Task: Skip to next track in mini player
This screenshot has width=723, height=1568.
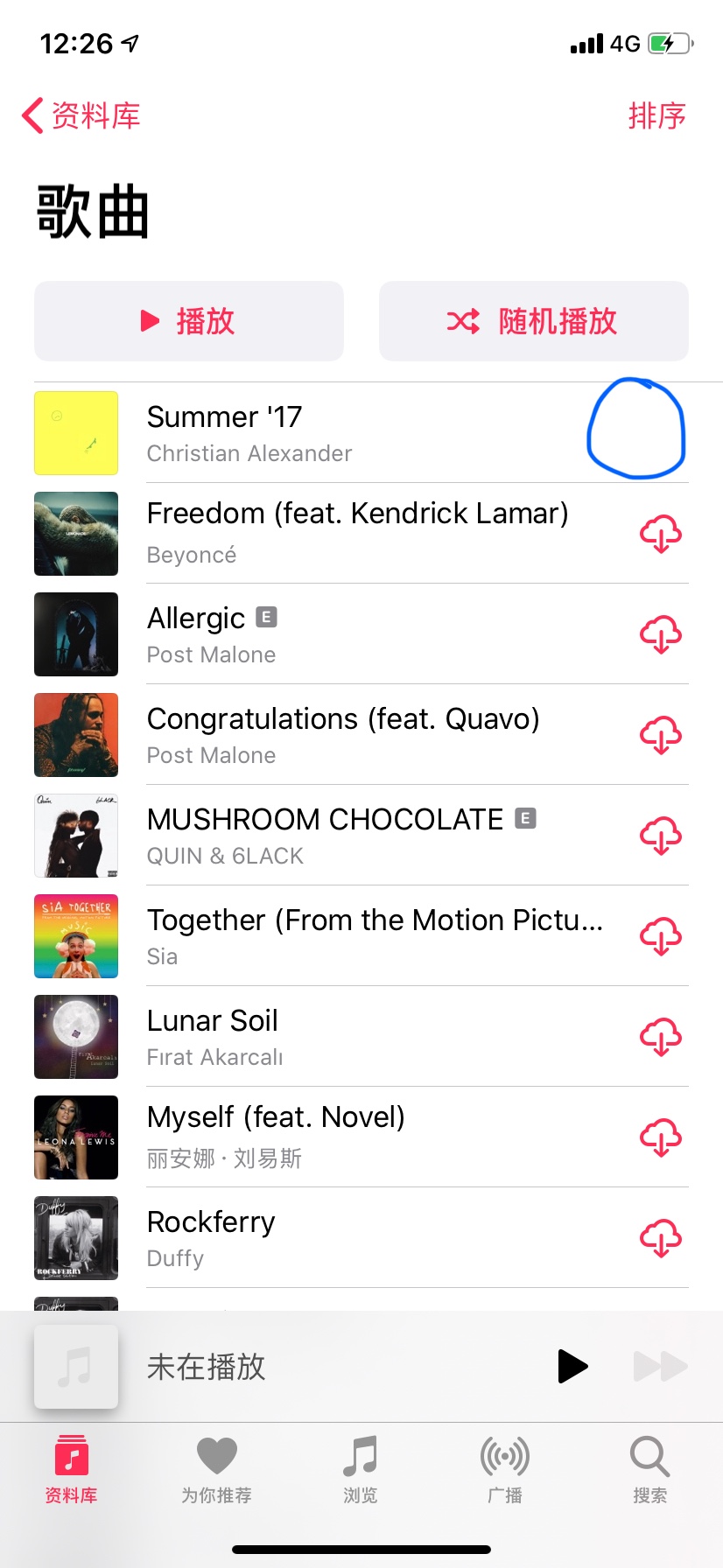Action: point(660,1366)
